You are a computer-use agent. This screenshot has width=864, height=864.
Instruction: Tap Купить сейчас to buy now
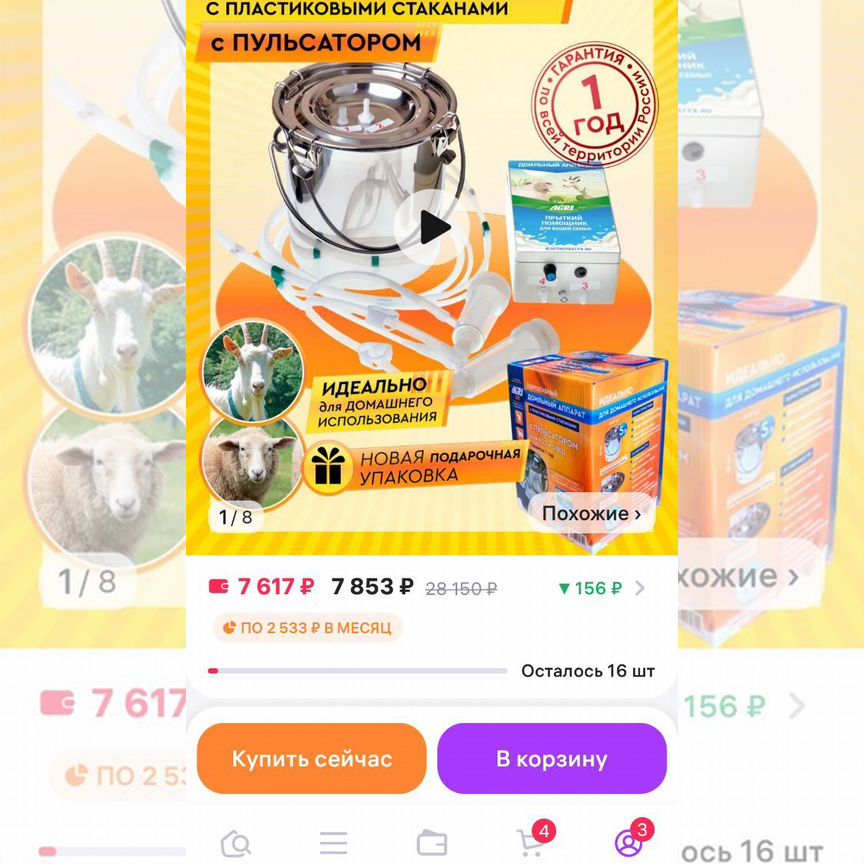tap(312, 759)
